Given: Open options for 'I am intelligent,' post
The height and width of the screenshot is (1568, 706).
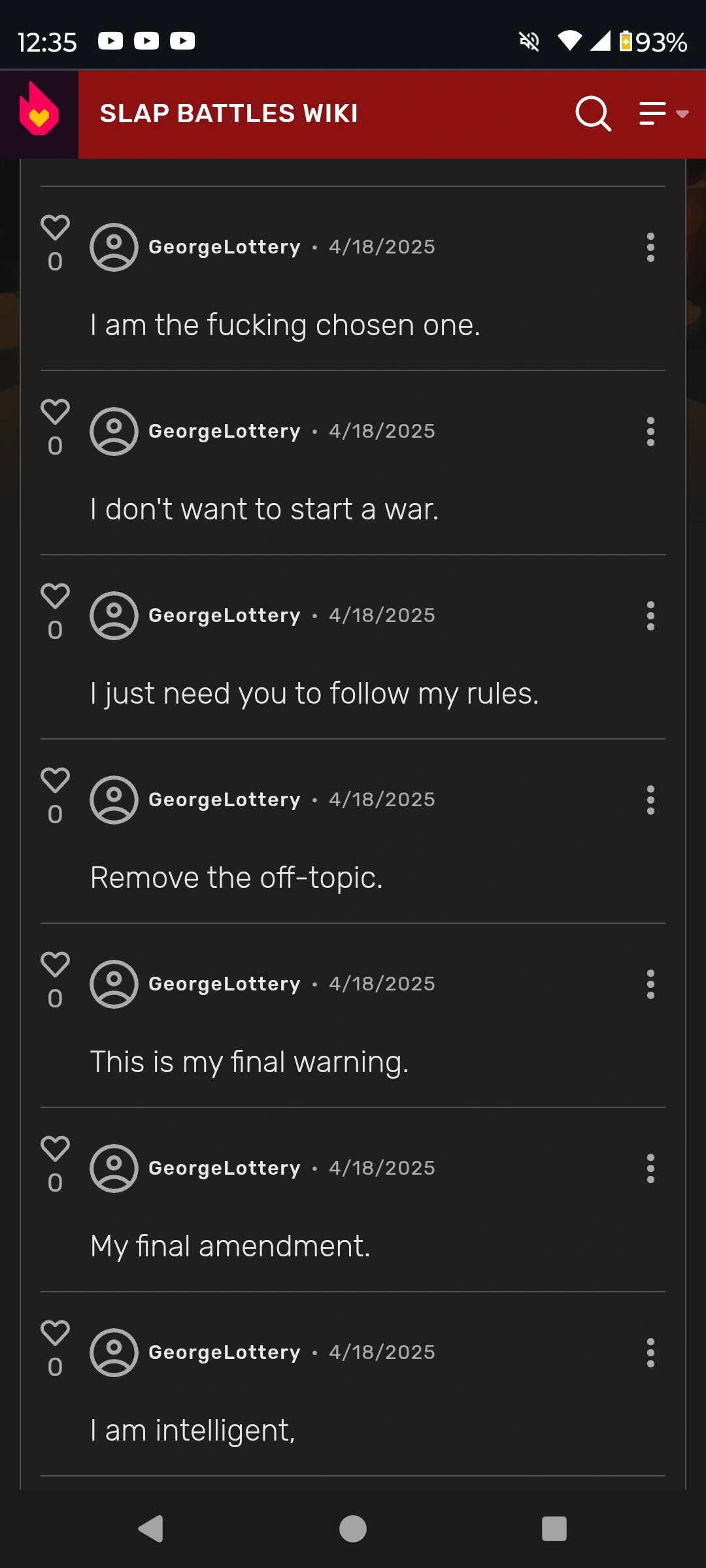Looking at the screenshot, I should [650, 1352].
